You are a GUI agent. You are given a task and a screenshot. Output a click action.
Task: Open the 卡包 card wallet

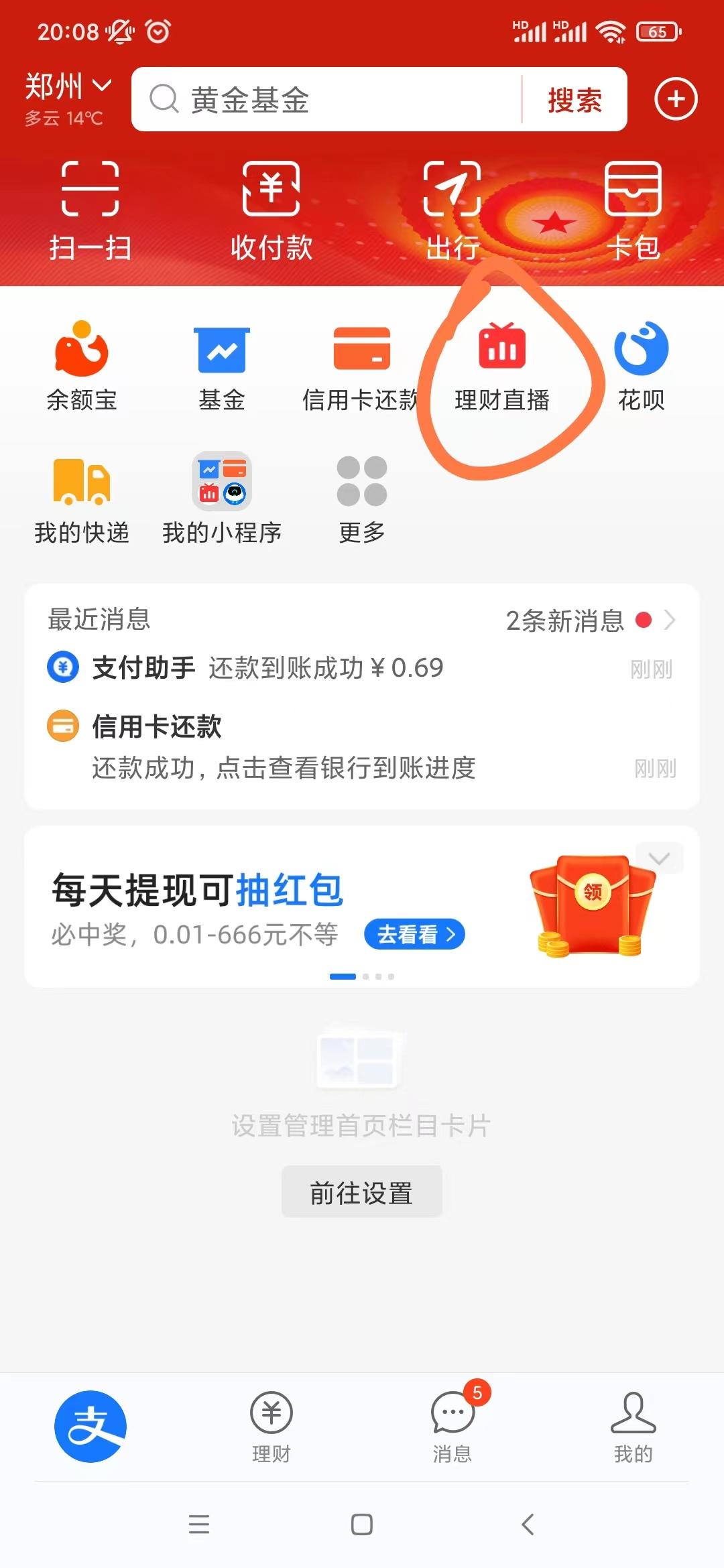[633, 211]
